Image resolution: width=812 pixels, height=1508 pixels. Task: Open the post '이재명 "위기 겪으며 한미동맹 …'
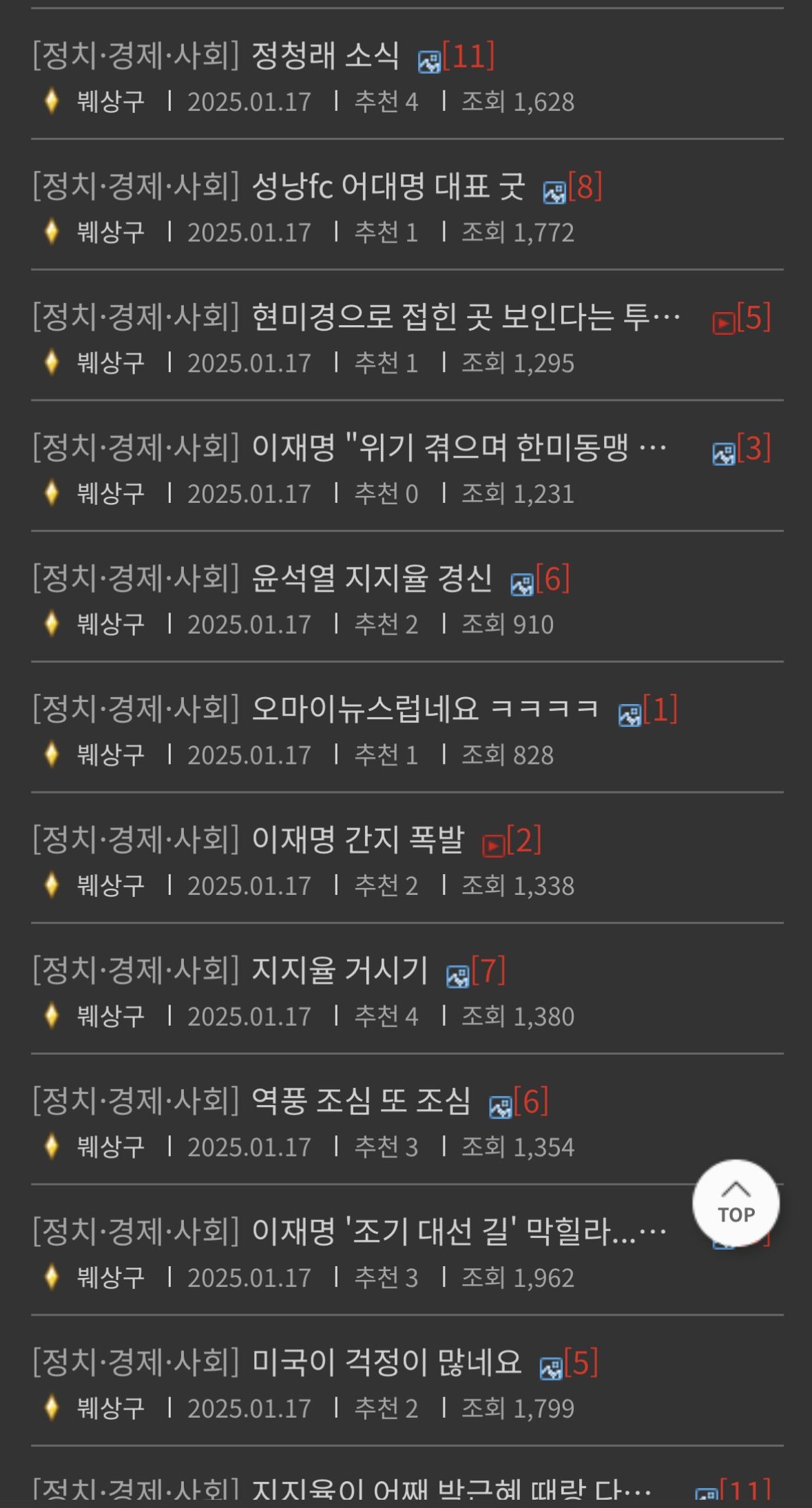tap(459, 448)
